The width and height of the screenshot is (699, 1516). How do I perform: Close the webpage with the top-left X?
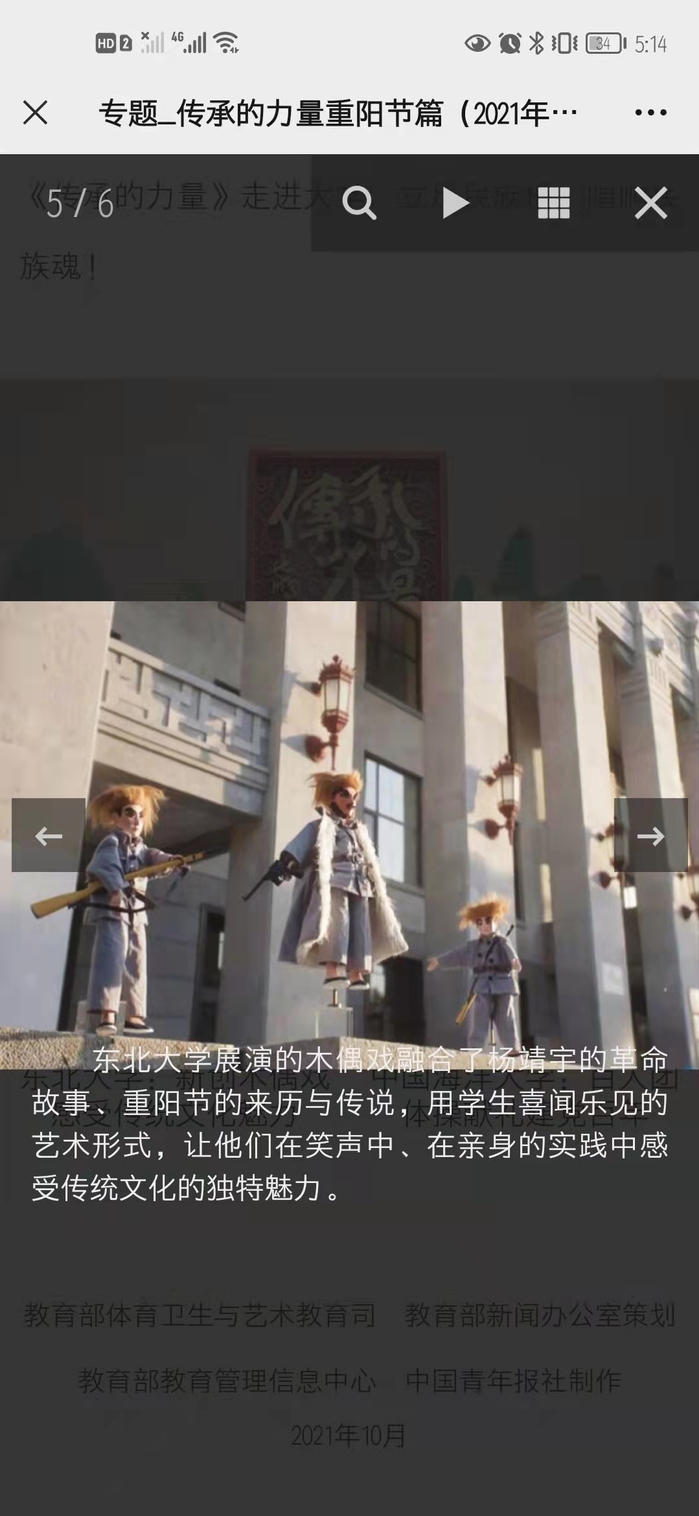click(x=35, y=113)
